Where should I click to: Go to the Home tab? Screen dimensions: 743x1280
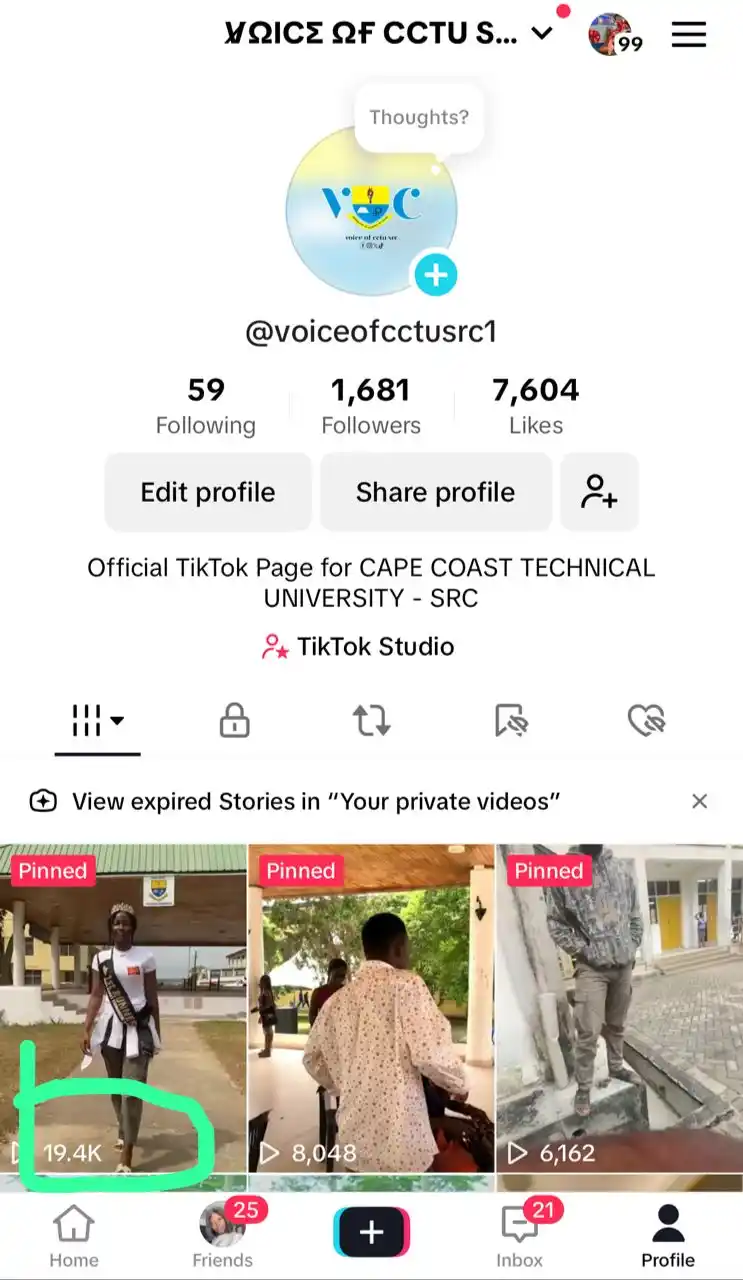(x=74, y=1235)
